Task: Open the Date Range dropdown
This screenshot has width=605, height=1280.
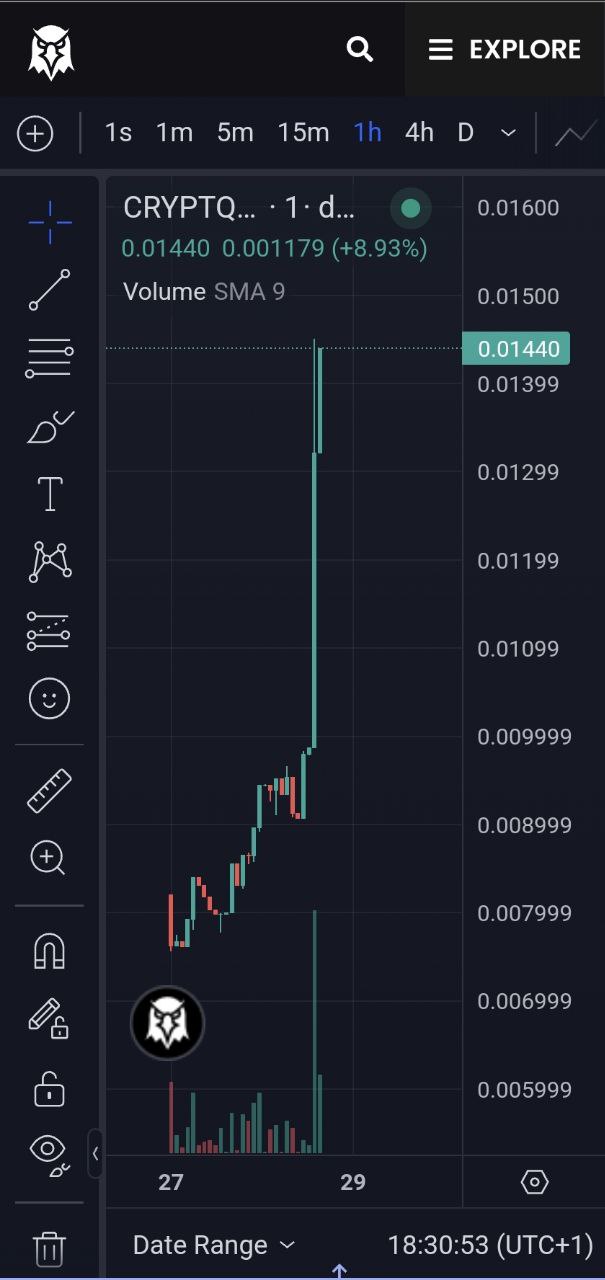Action: (214, 1245)
